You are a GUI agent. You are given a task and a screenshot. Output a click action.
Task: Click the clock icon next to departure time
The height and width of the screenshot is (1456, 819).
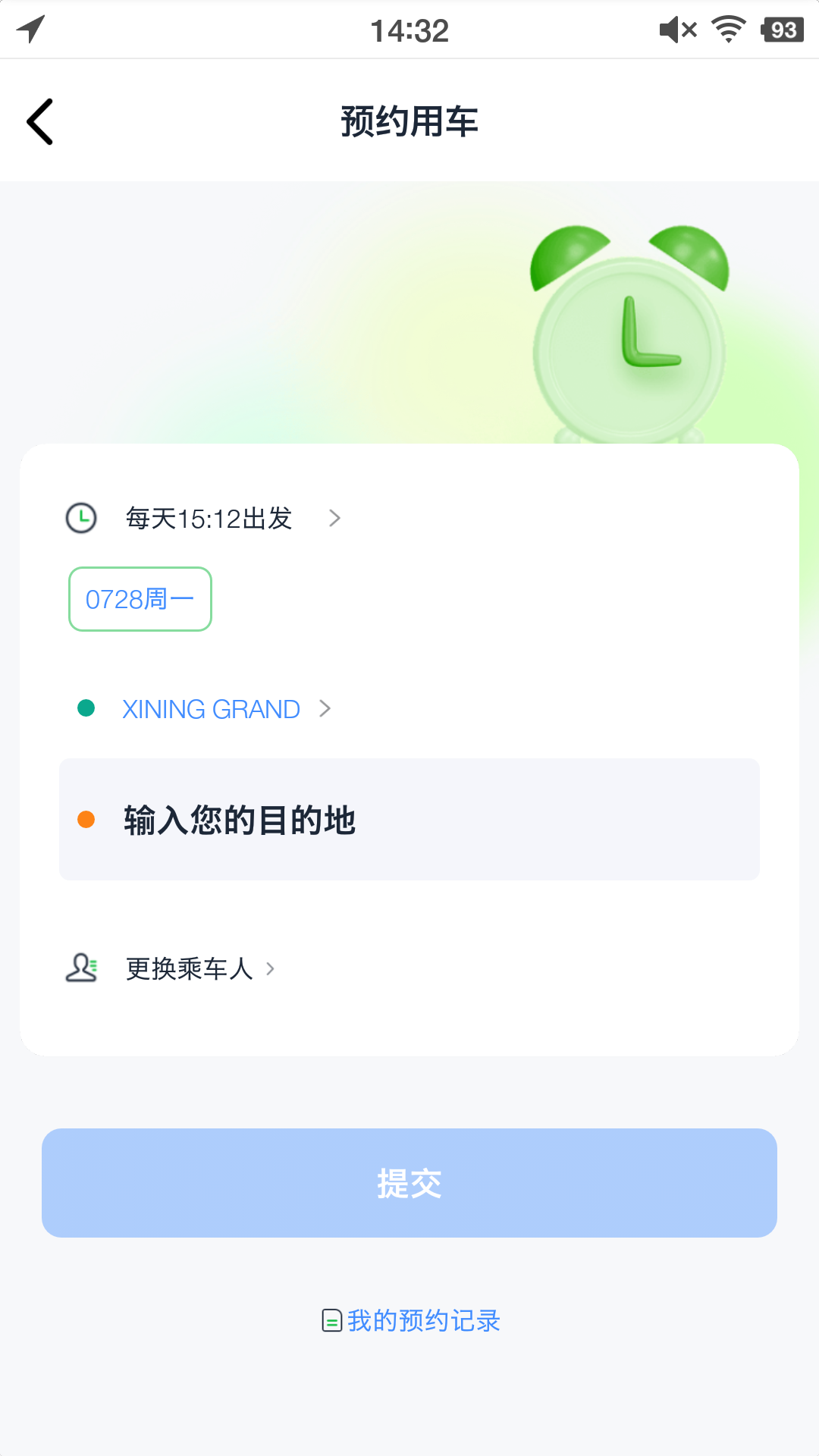pyautogui.click(x=82, y=518)
